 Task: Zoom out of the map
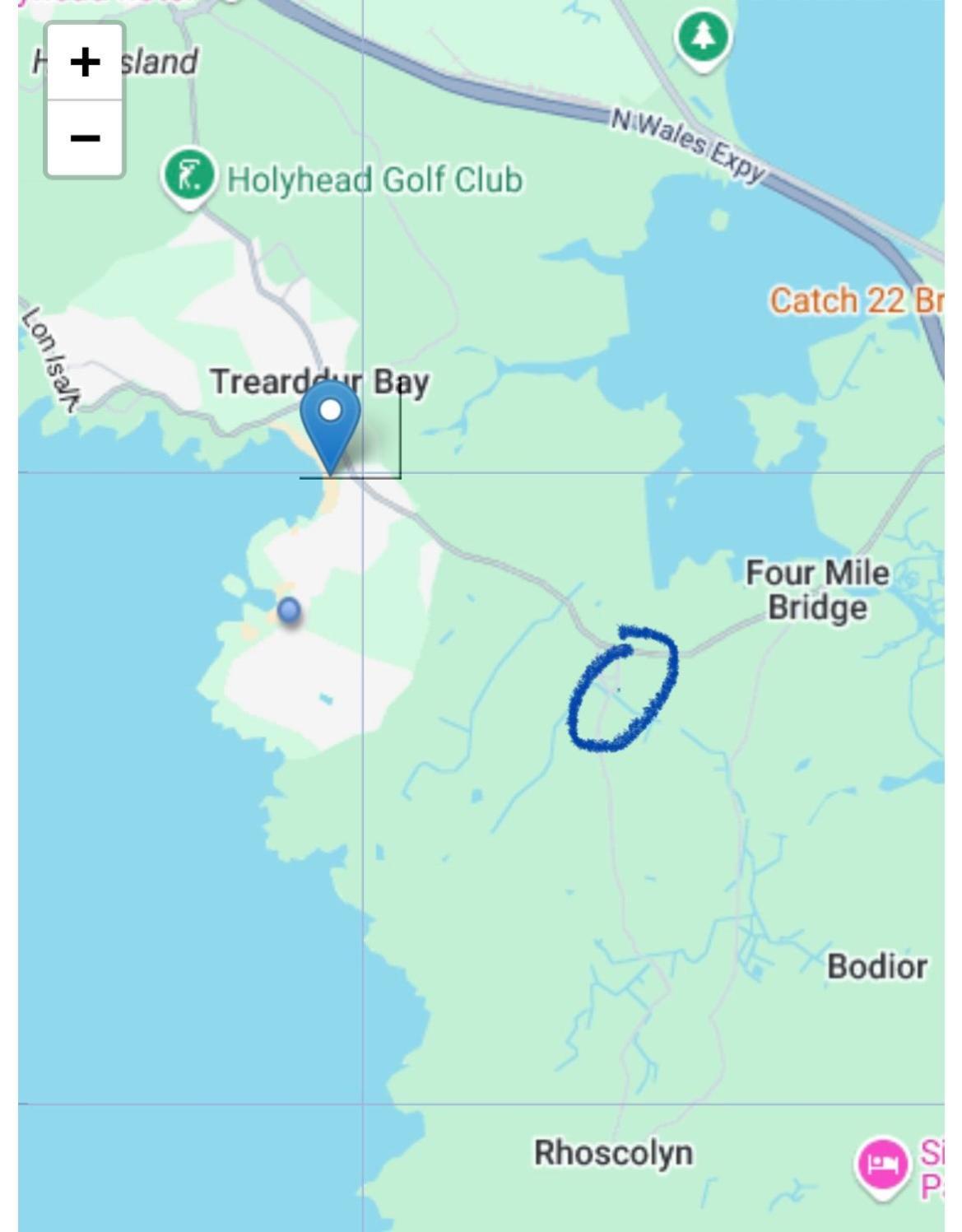coord(85,137)
